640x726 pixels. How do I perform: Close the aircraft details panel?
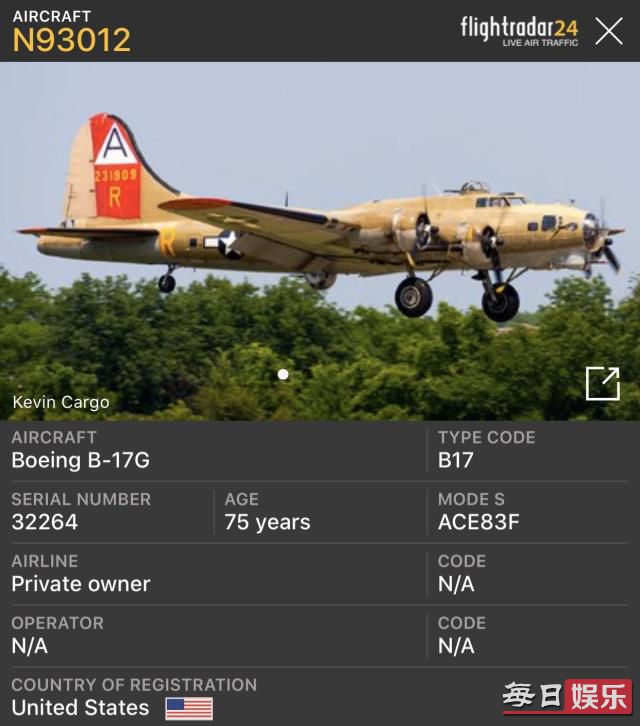(609, 31)
